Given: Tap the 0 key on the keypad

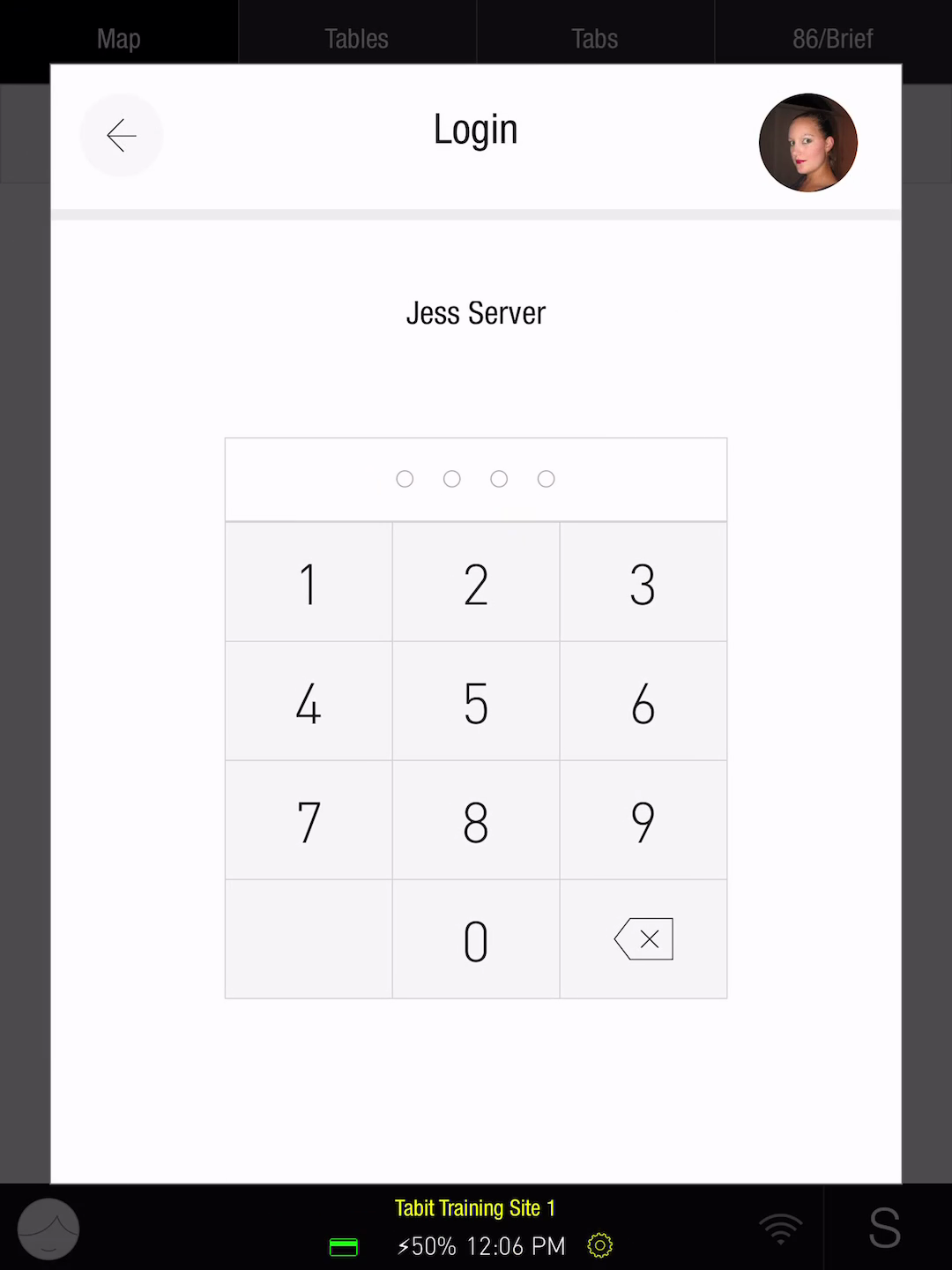Looking at the screenshot, I should (x=476, y=940).
